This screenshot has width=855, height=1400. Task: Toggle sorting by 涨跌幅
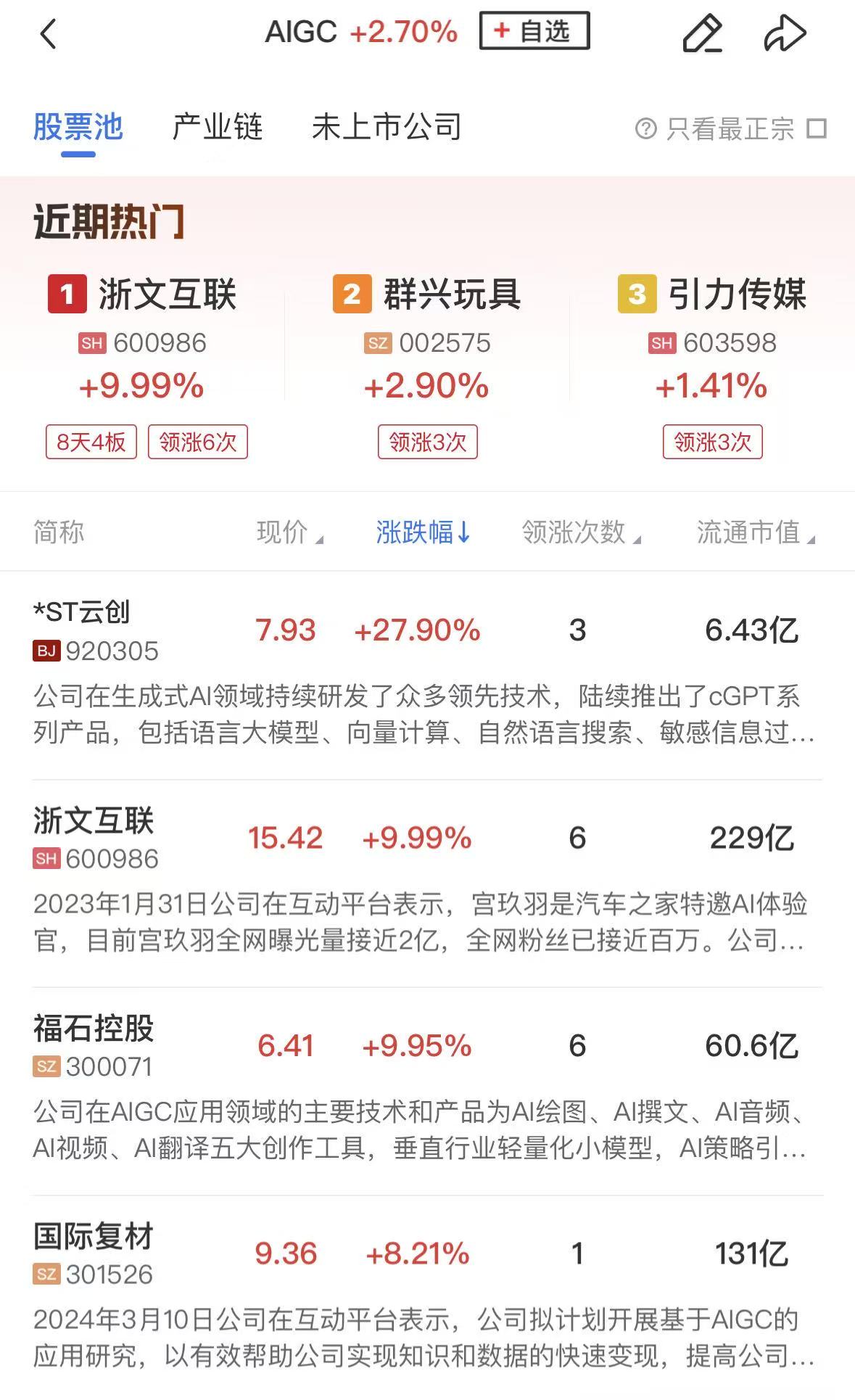coord(423,532)
